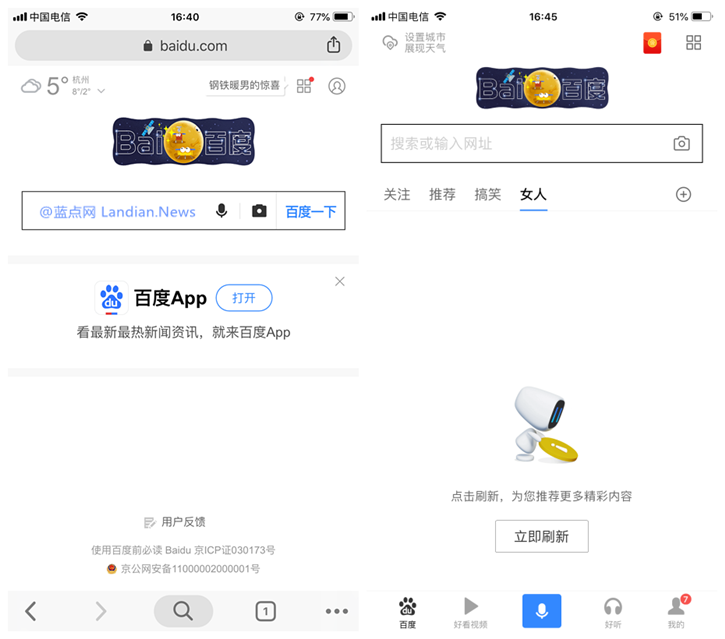Image resolution: width=725 pixels, height=639 pixels.
Task: Share the baidu.com page in Safari
Action: (x=334, y=45)
